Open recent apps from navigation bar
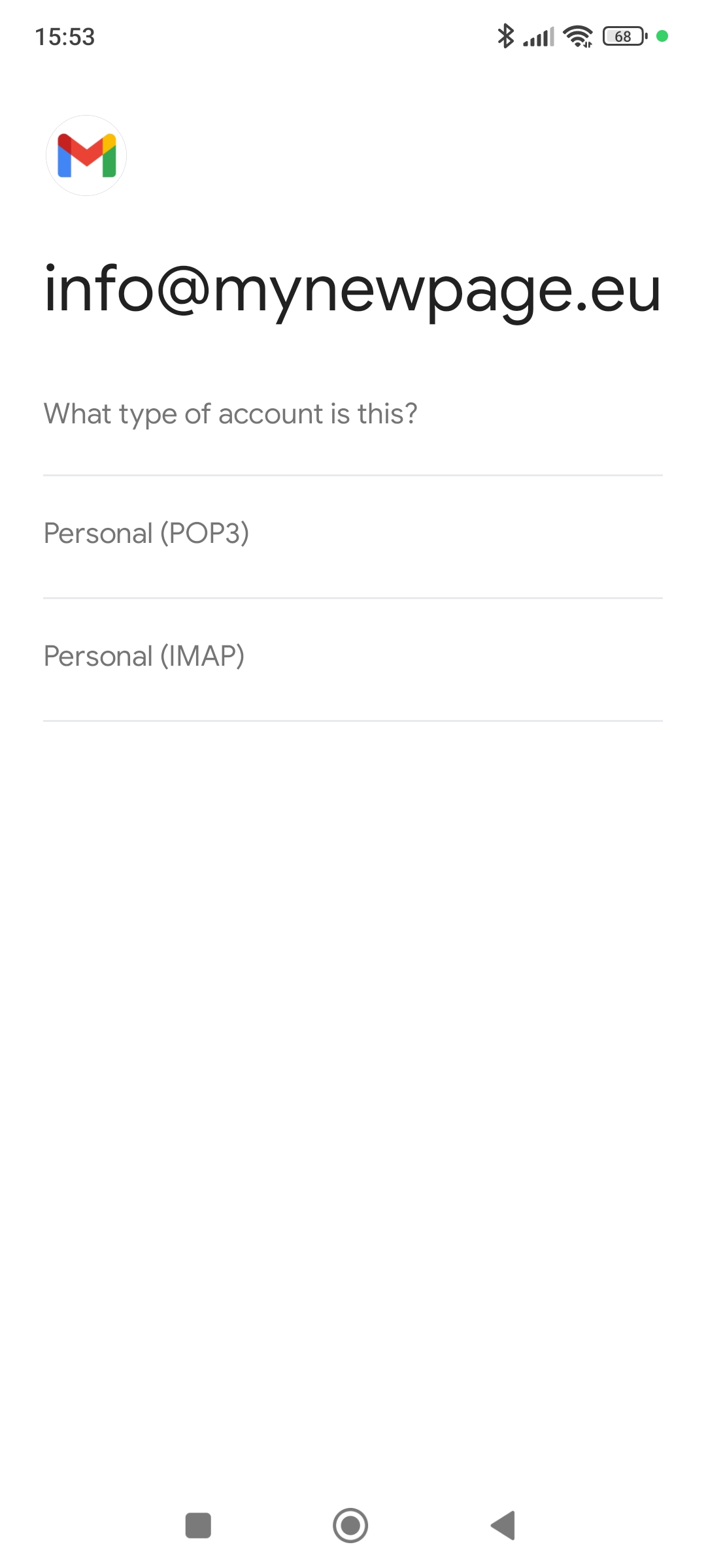Screen dimensions: 706x1568 (x=198, y=1526)
